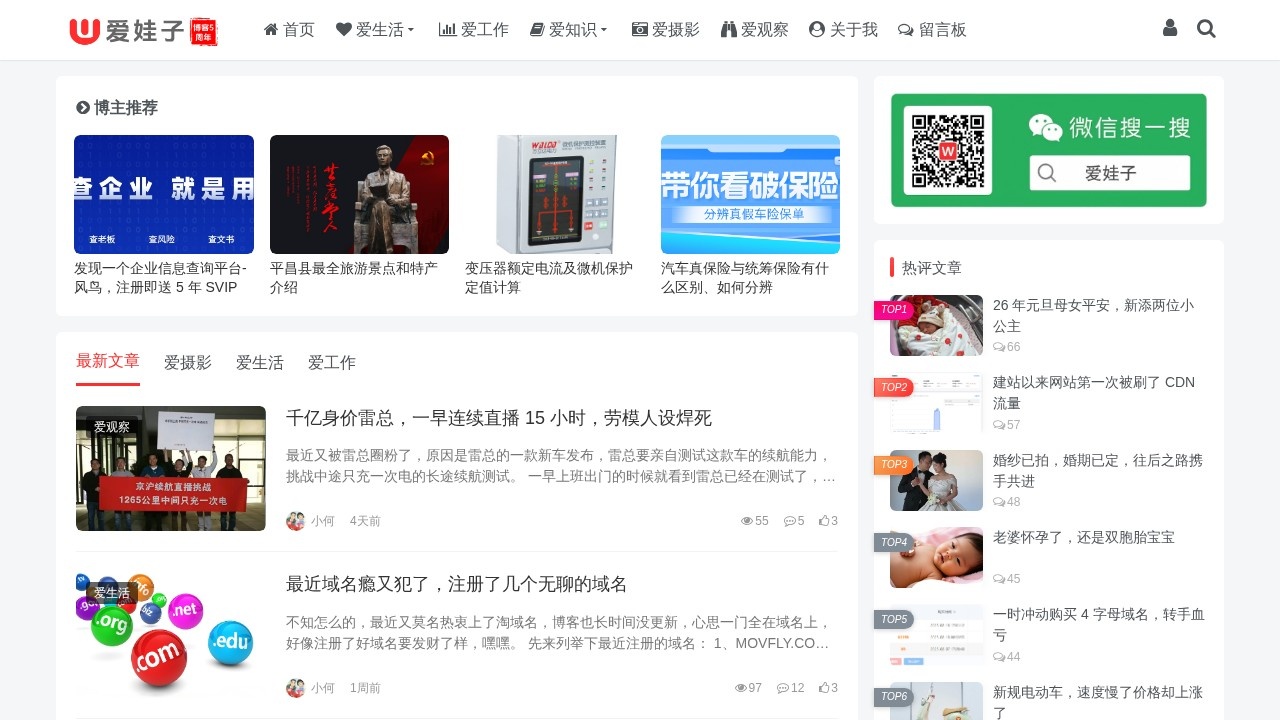The width and height of the screenshot is (1280, 720).
Task: Read article 最近域名瘾又犯了
Action: point(456,584)
